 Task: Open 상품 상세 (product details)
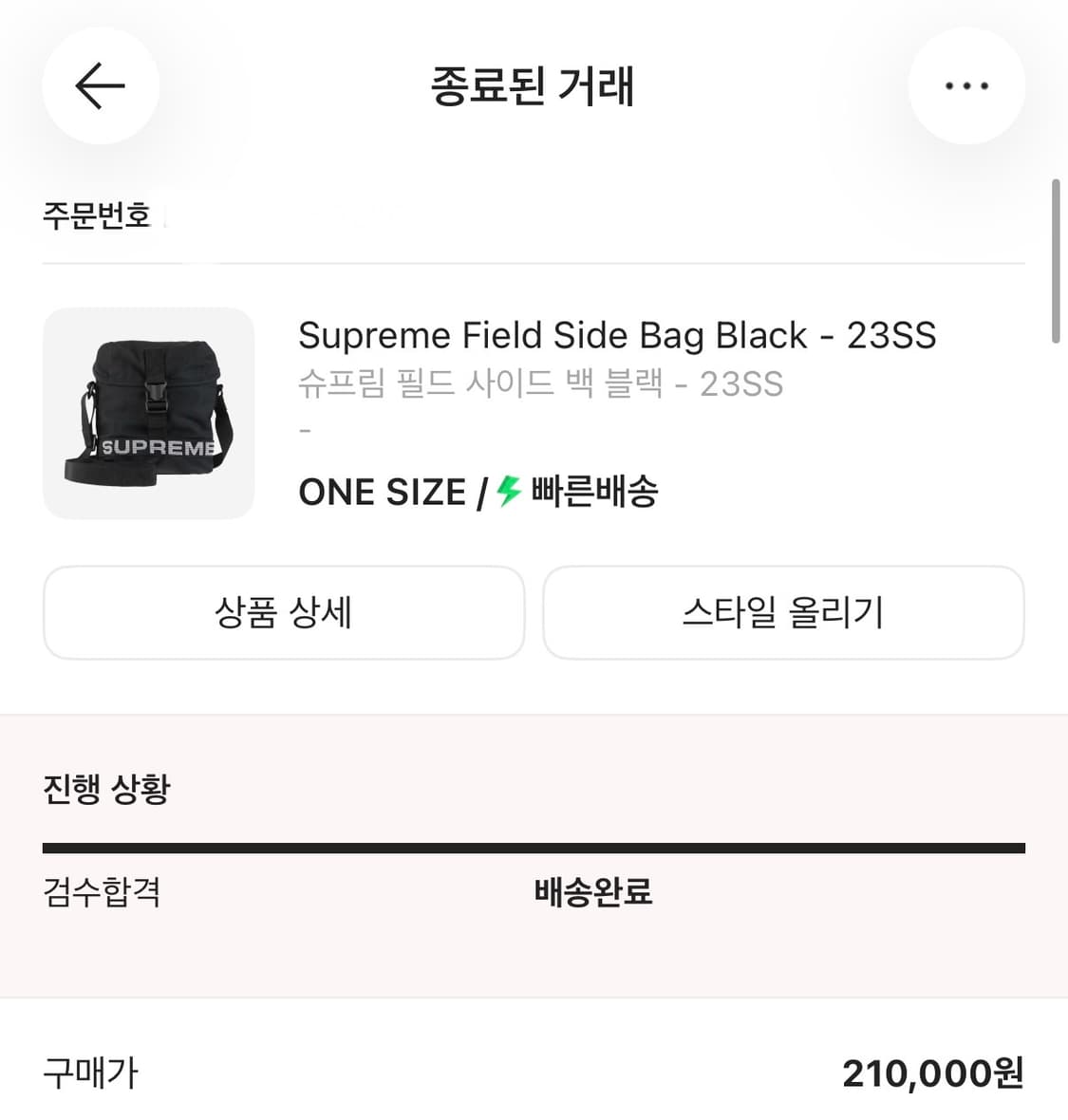tap(284, 613)
